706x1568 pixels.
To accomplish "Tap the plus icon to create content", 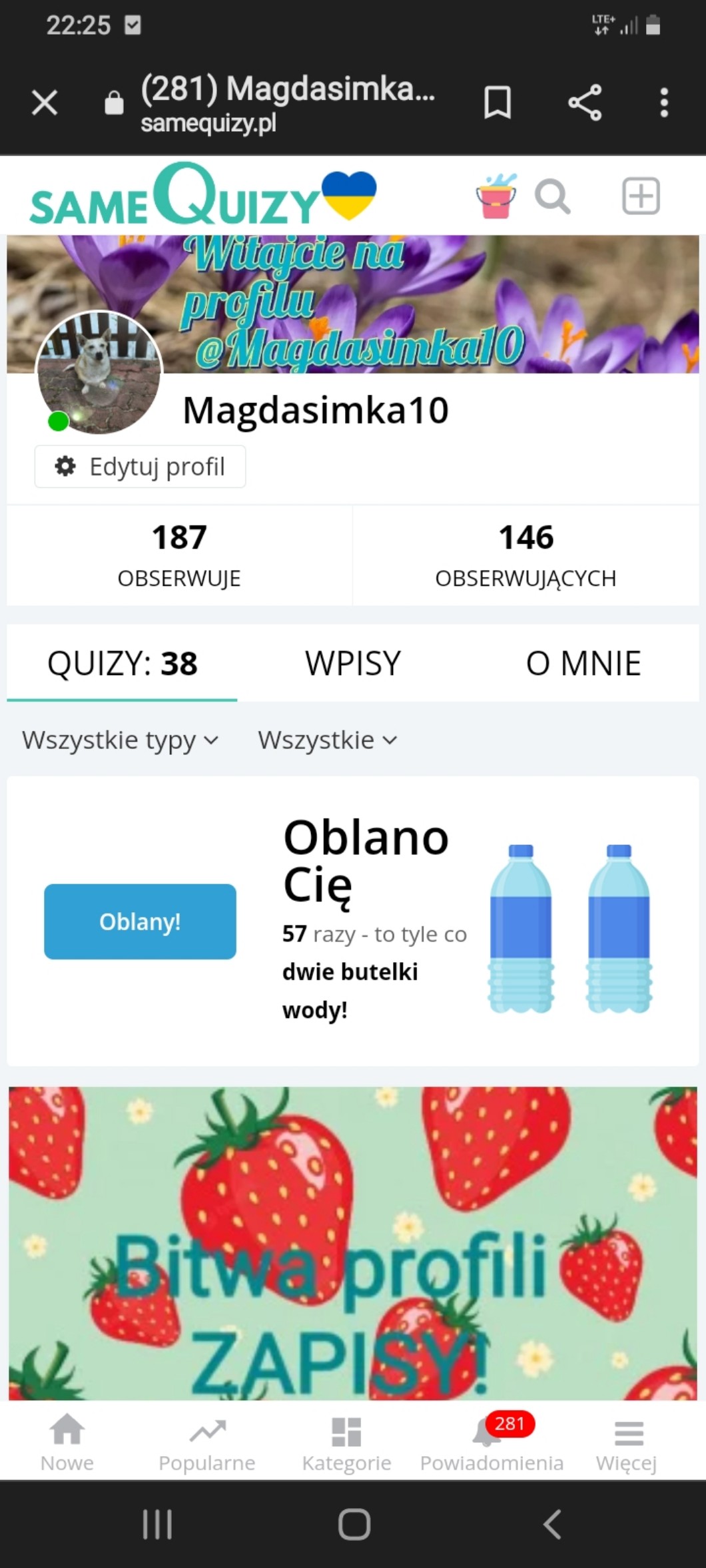I will click(641, 196).
